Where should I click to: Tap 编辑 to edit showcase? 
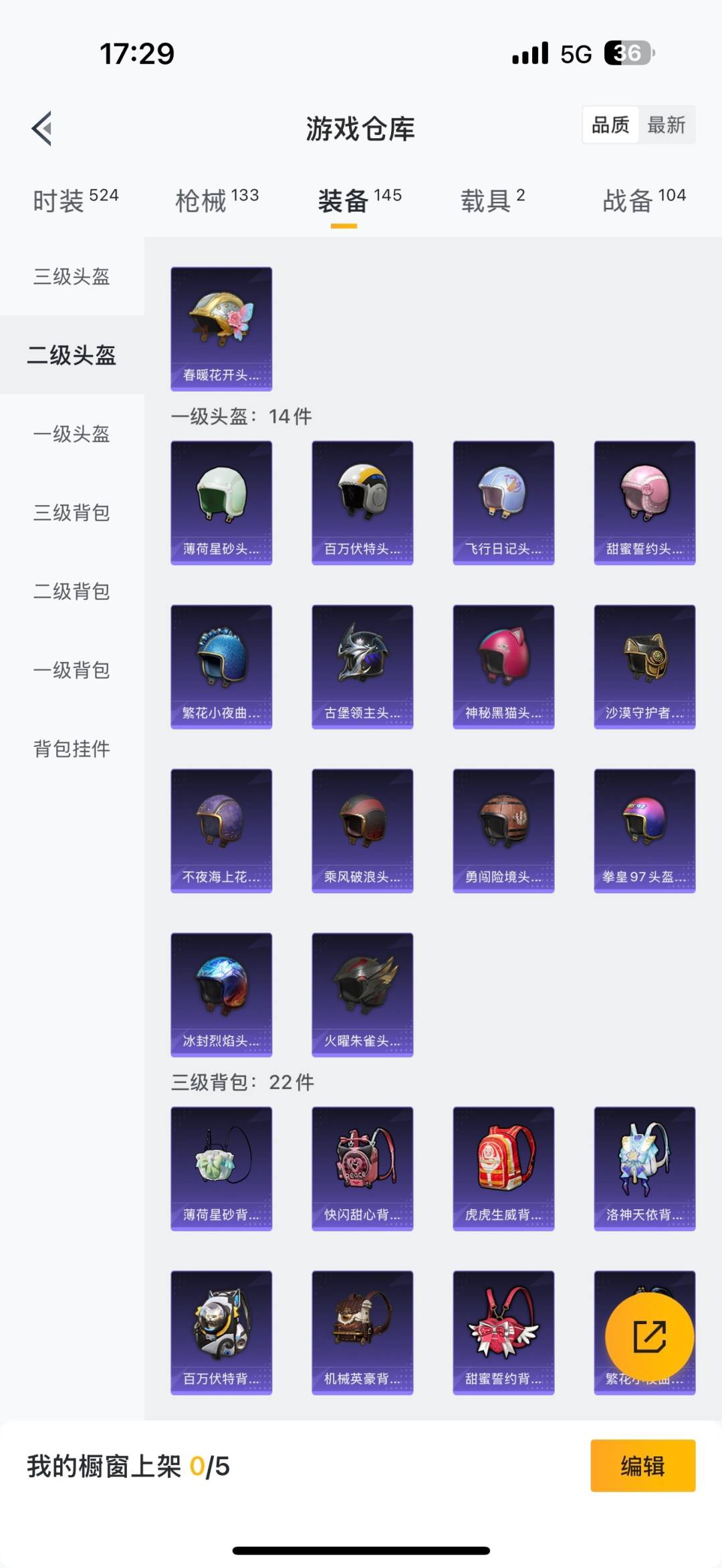[642, 1466]
